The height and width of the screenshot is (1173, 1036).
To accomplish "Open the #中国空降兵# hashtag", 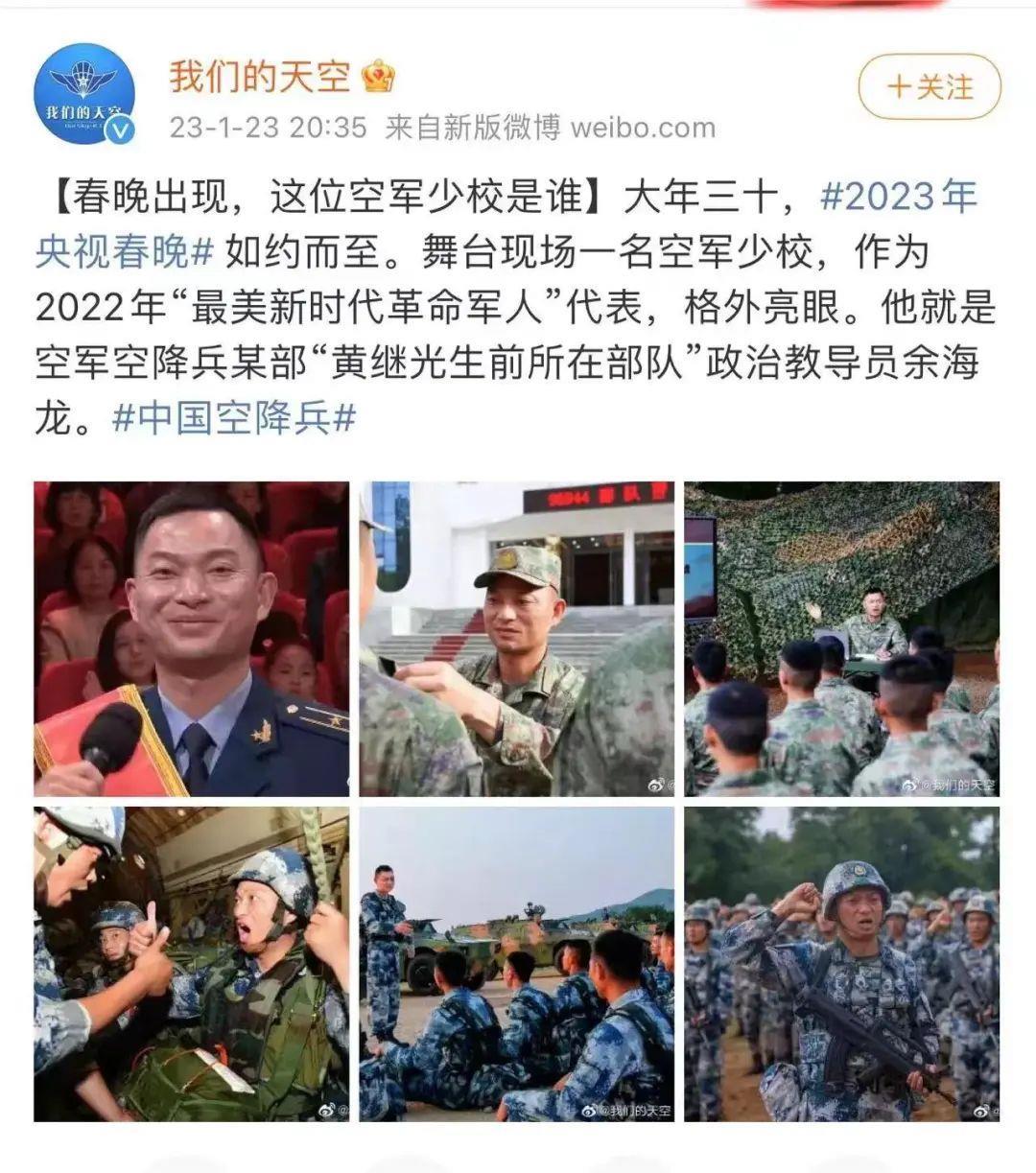I will [x=234, y=418].
